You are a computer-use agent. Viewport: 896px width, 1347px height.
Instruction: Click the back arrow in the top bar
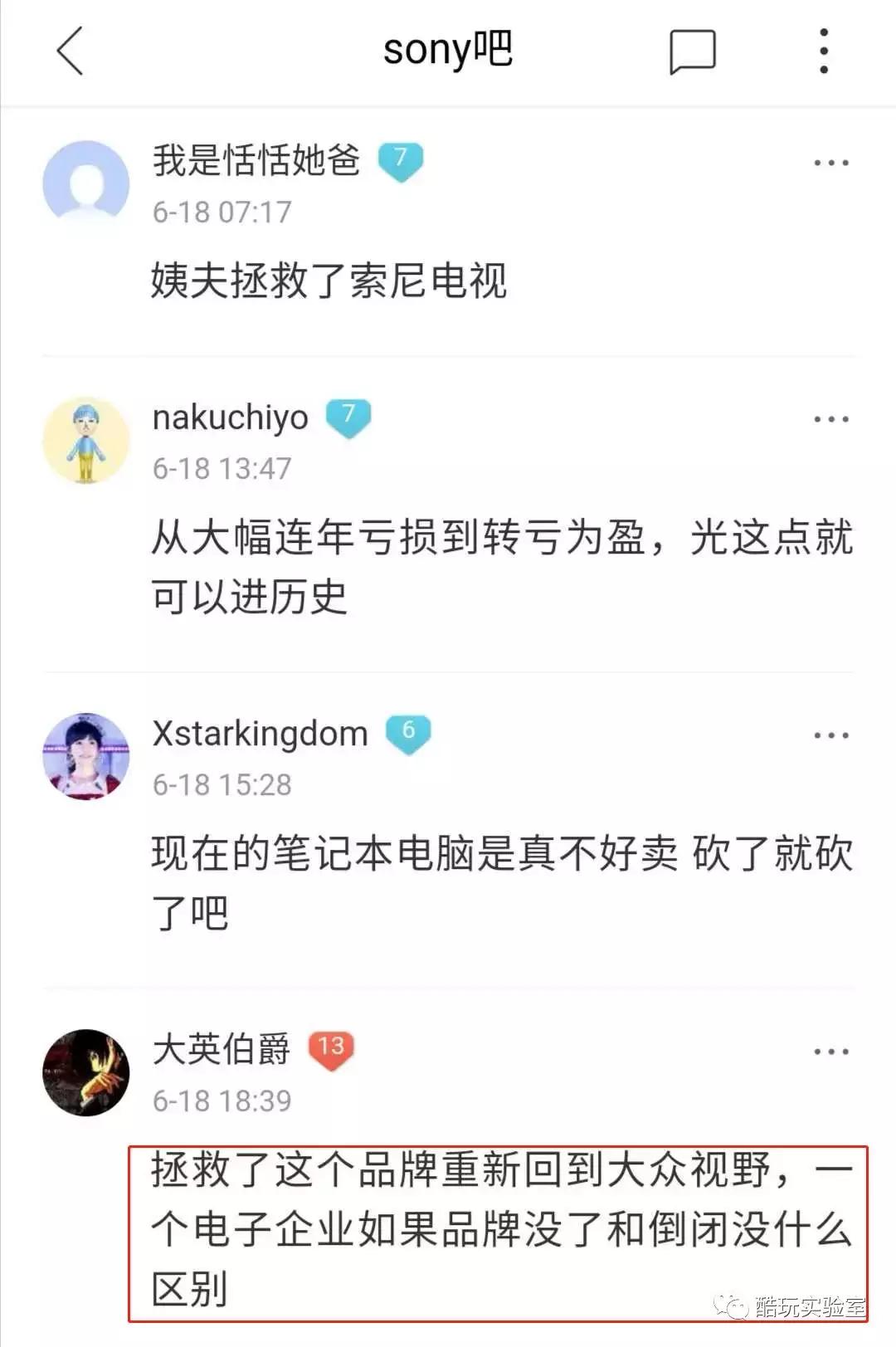[x=71, y=51]
